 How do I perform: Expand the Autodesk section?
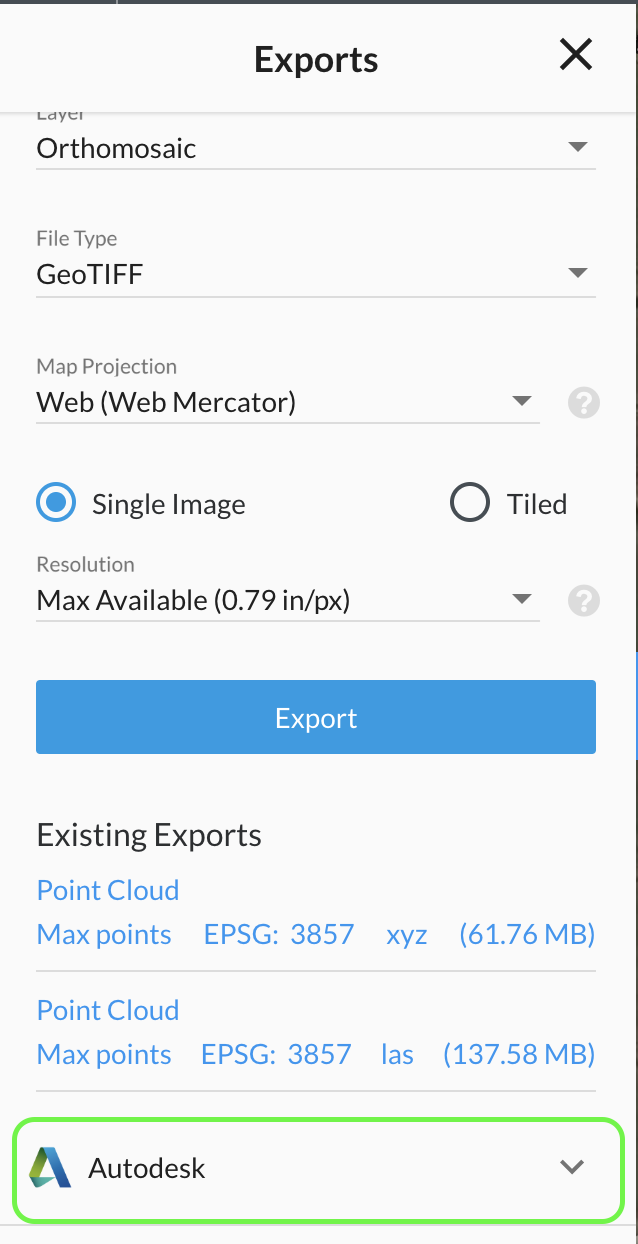(317, 1167)
